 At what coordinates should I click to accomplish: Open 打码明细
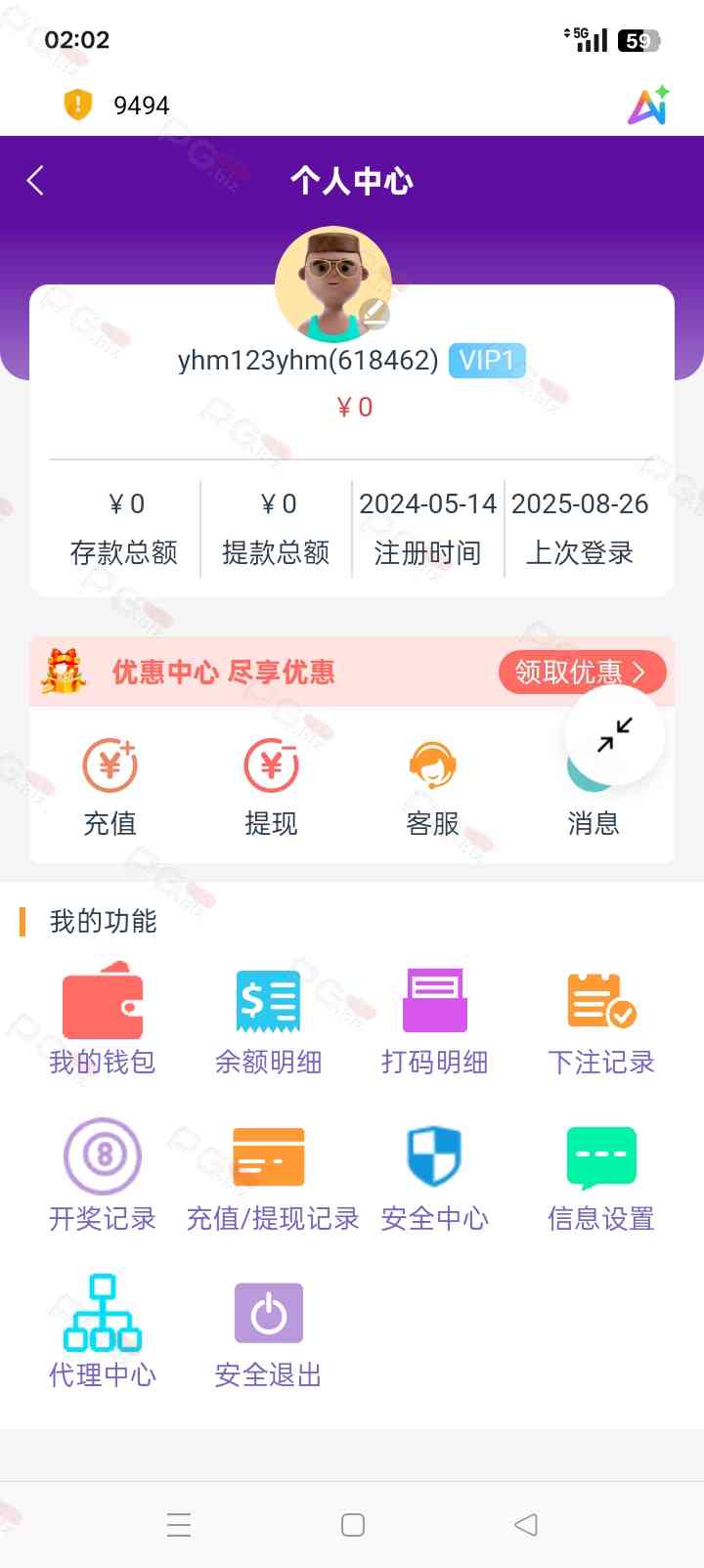pos(435,1020)
